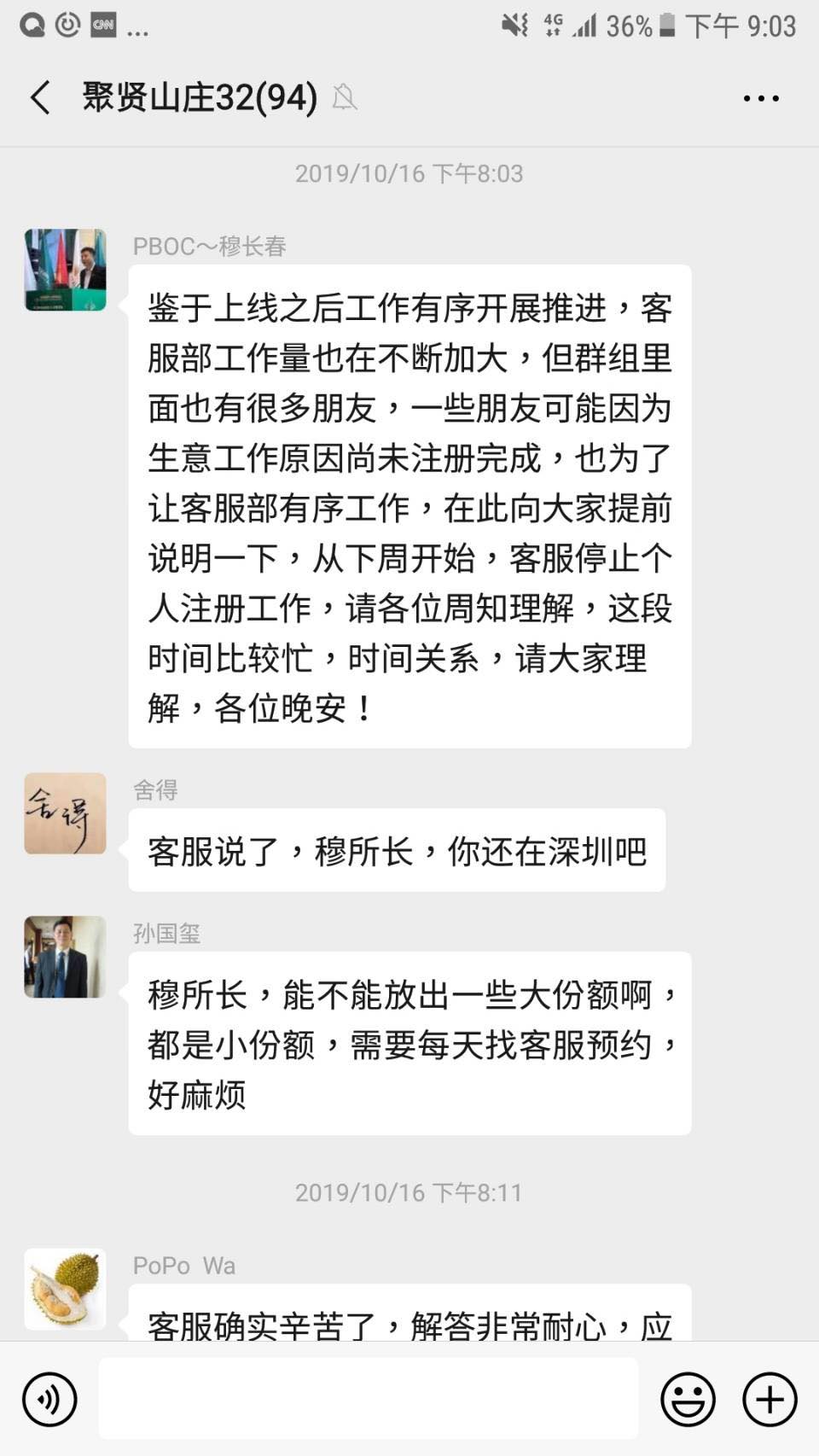This screenshot has height=1456, width=819.
Task: Switch to voice message input
Action: point(49,1399)
